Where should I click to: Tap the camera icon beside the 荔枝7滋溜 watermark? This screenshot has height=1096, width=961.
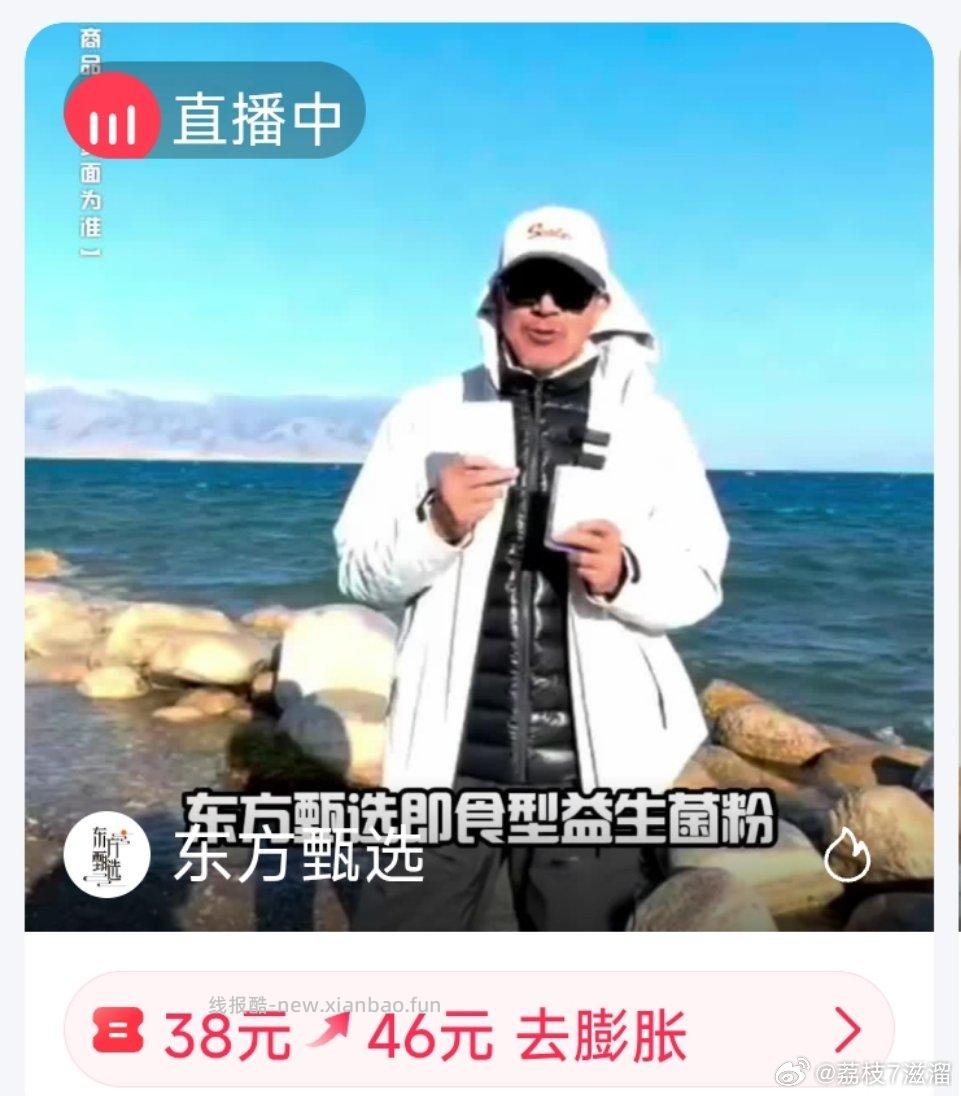(795, 1072)
